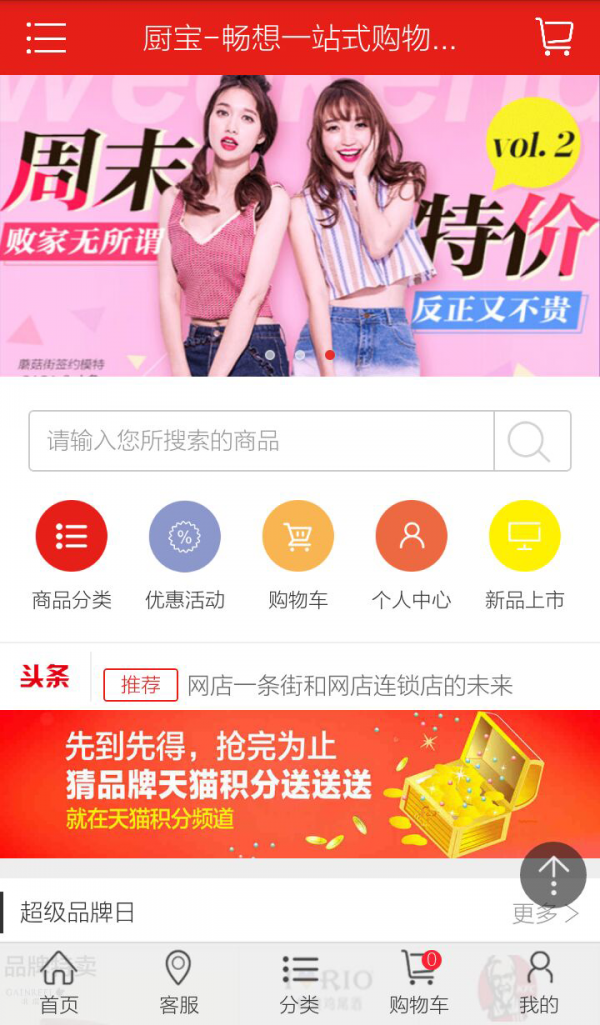Open 优惠活动 promotions shortcut
600x1025 pixels.
tap(184, 537)
